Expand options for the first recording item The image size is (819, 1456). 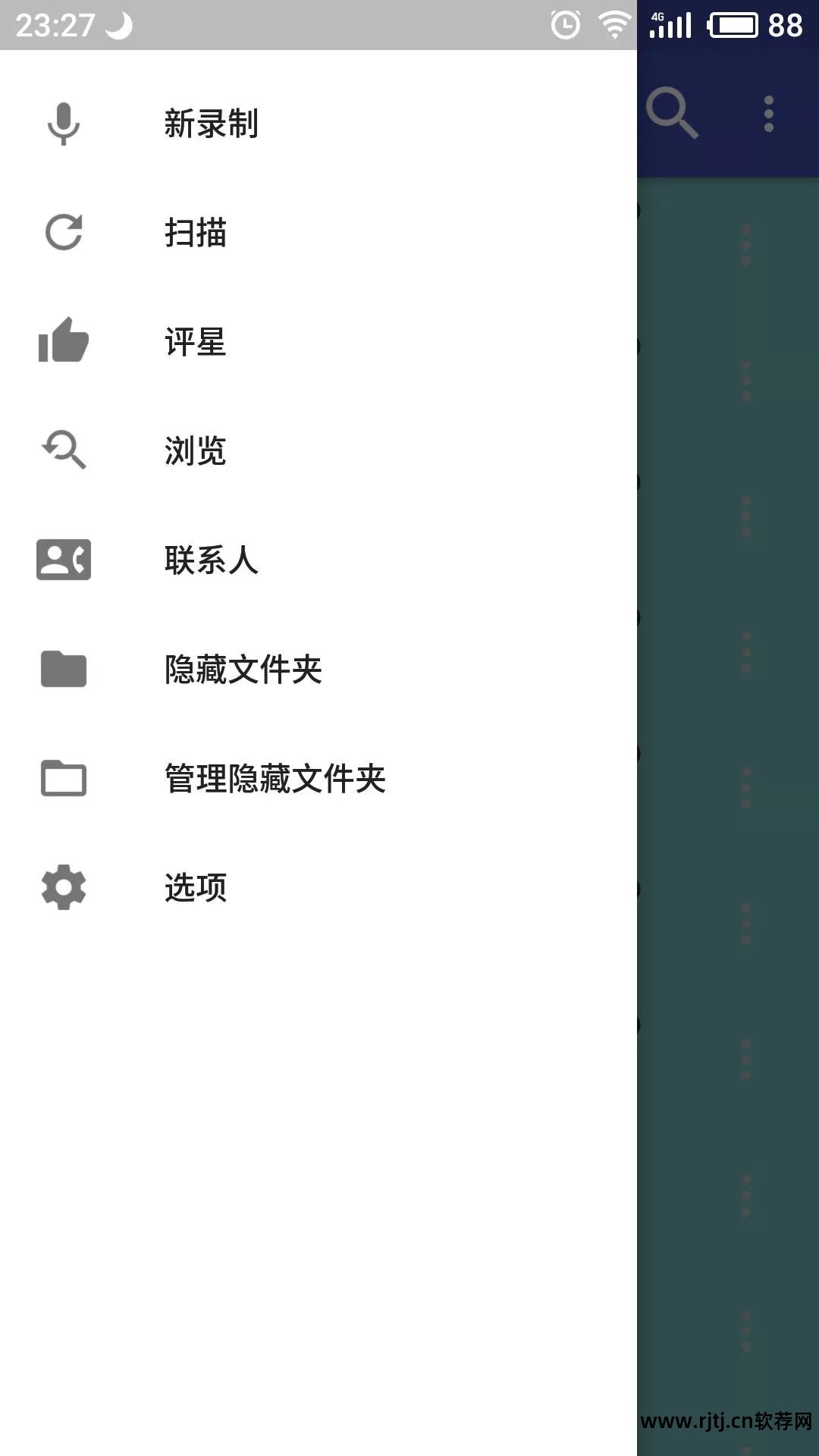(747, 243)
